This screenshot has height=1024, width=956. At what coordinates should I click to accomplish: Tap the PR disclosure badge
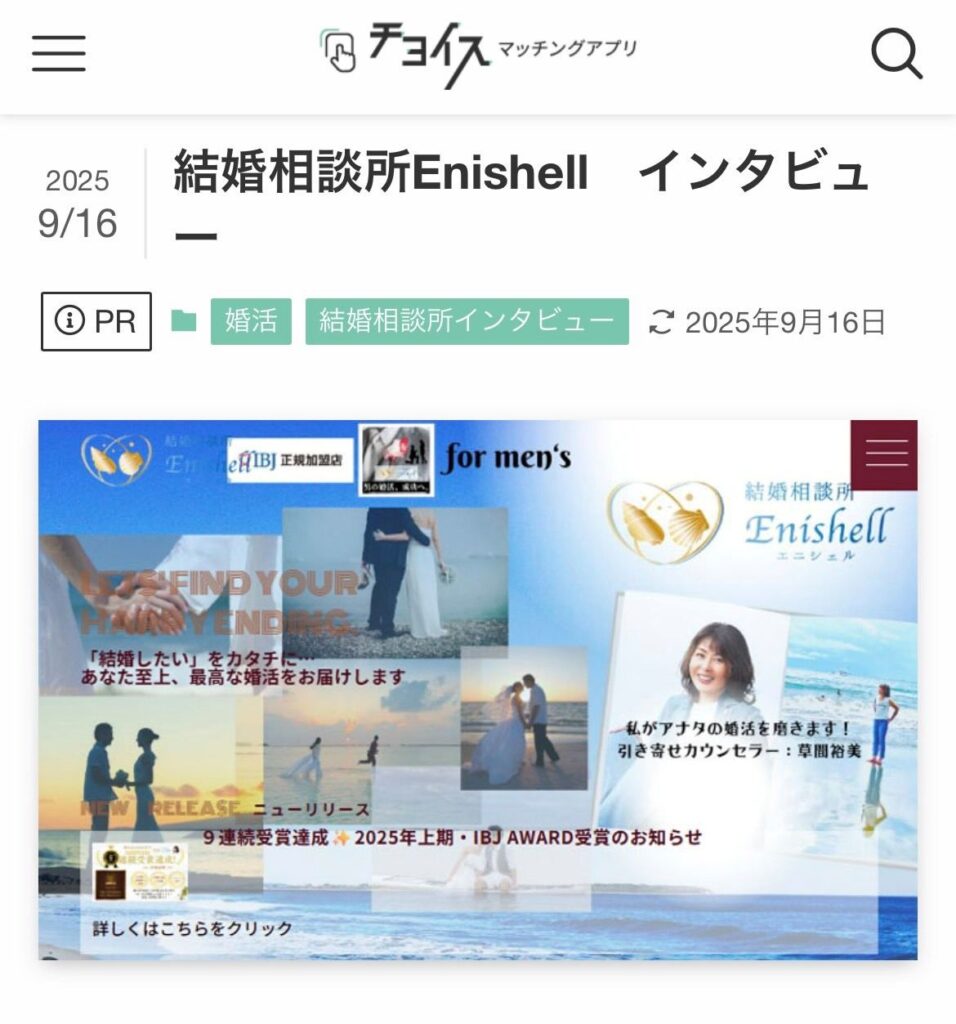pyautogui.click(x=96, y=321)
